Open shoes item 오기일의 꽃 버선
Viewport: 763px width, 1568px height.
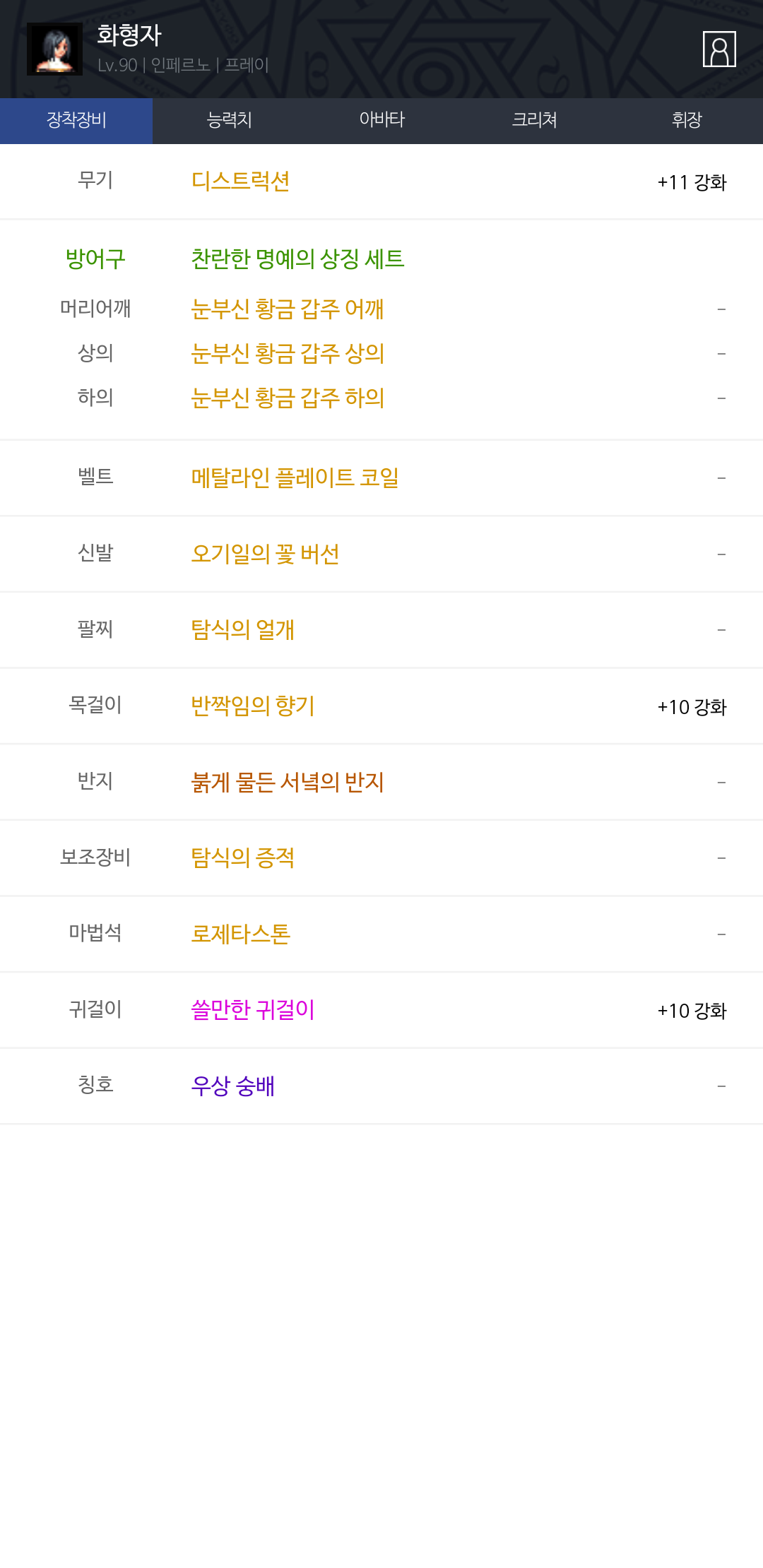(265, 554)
